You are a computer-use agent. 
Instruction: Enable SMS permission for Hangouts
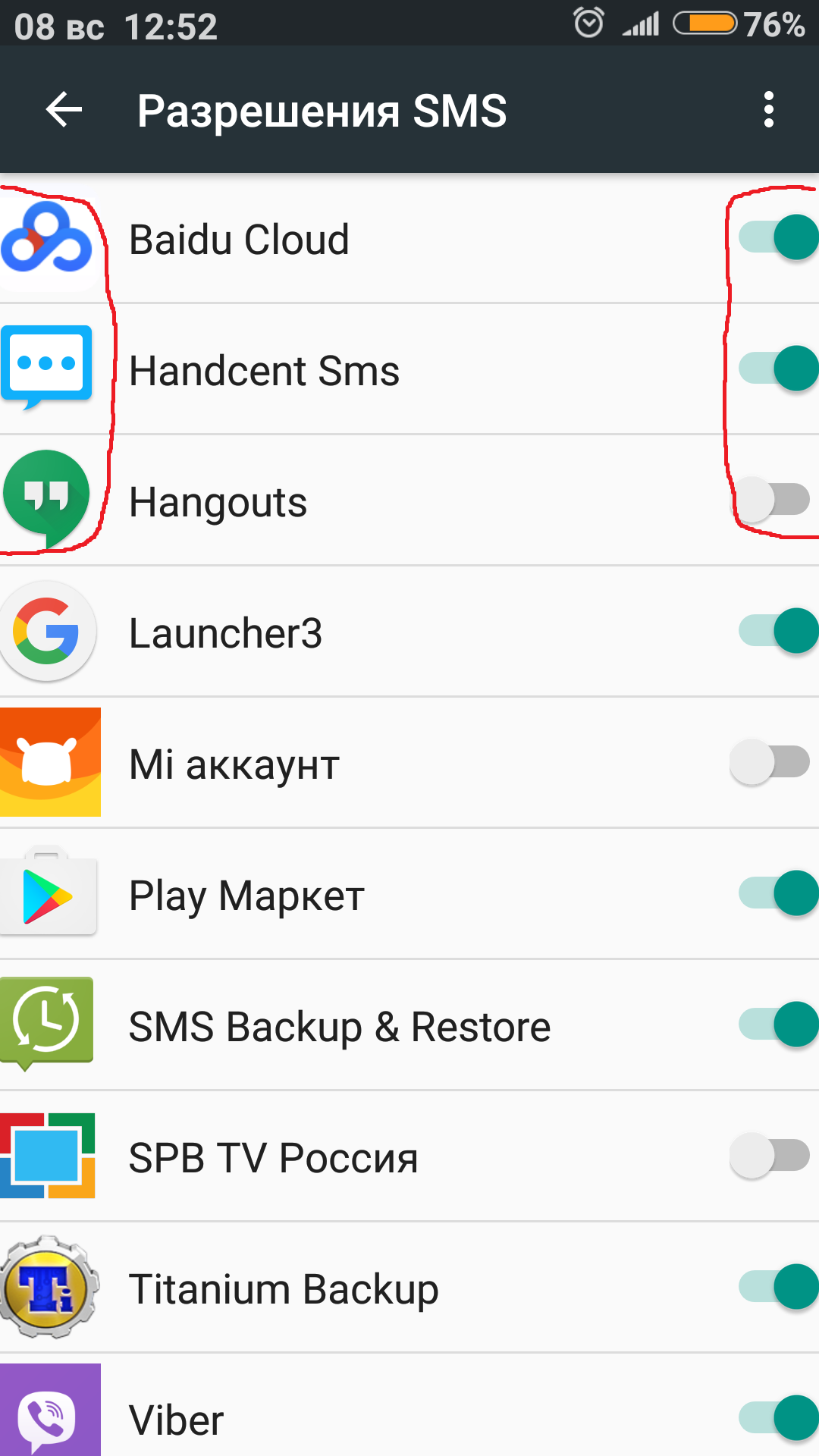tap(770, 500)
